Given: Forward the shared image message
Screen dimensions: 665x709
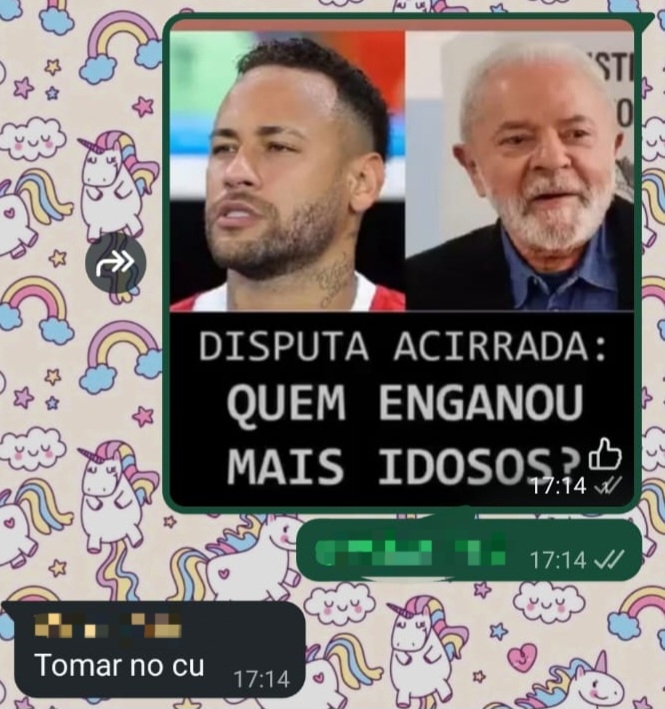Looking at the screenshot, I should coord(116,264).
